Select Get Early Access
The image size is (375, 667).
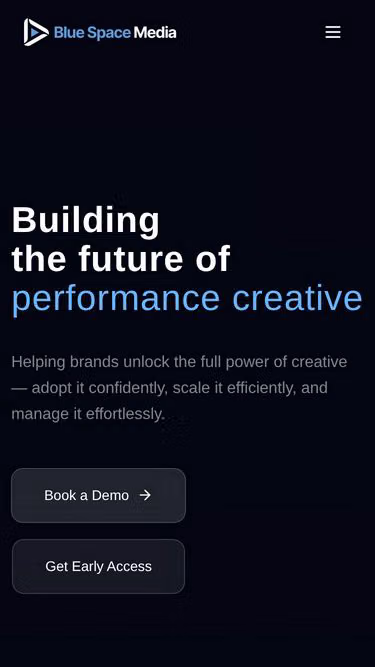click(x=98, y=566)
